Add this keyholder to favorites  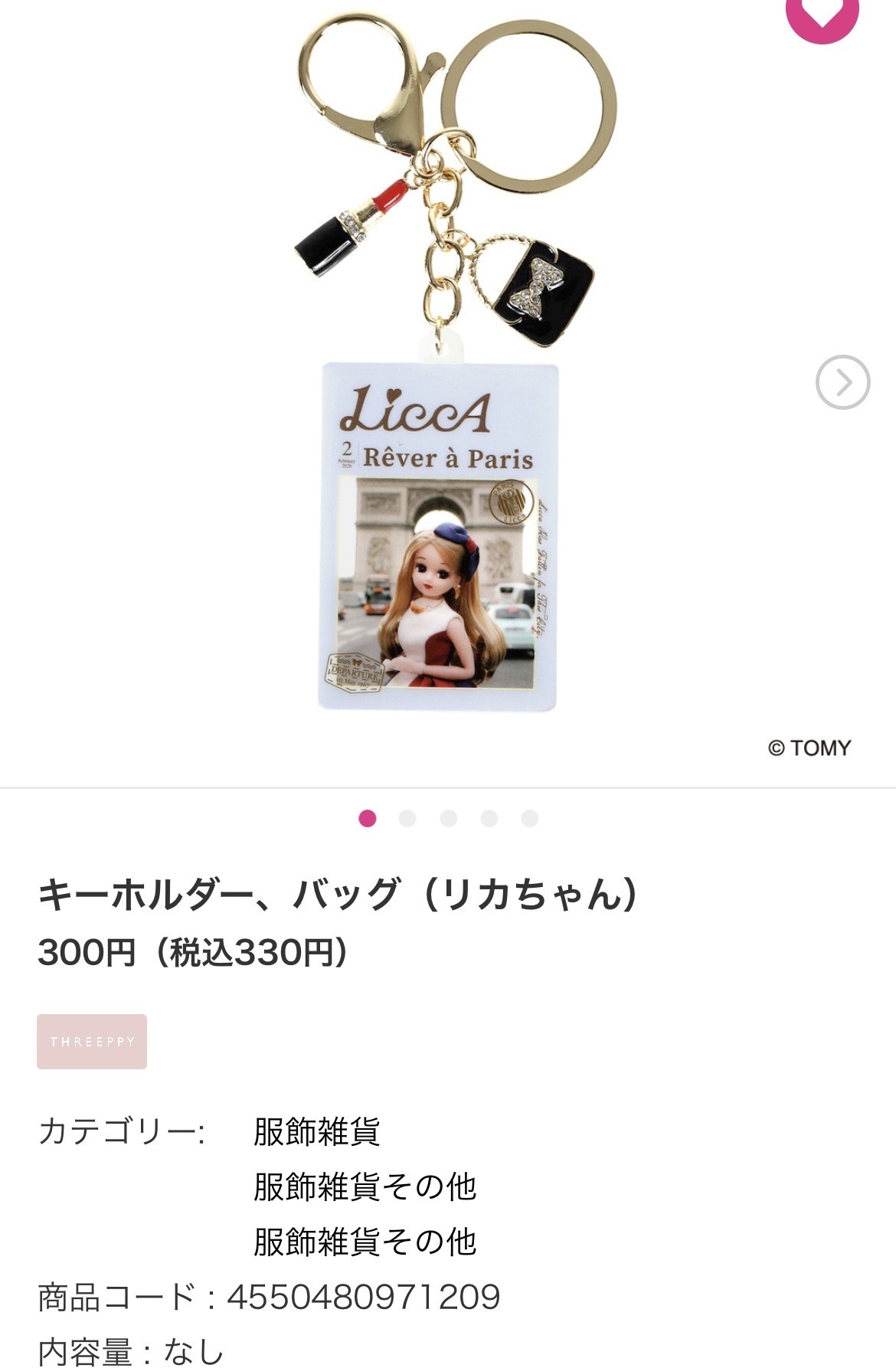click(x=822, y=15)
